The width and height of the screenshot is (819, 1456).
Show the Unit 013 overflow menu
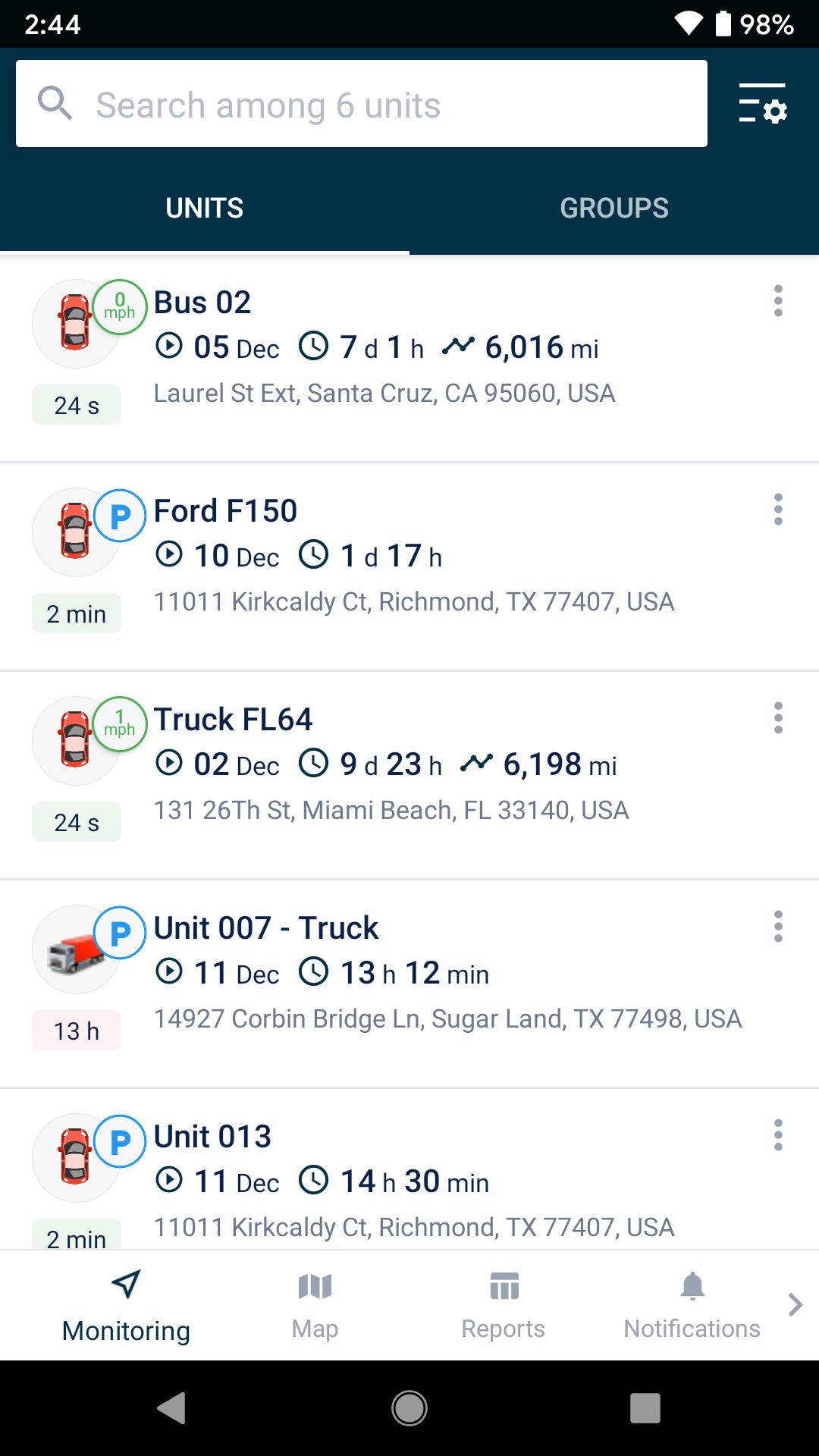click(x=778, y=1135)
